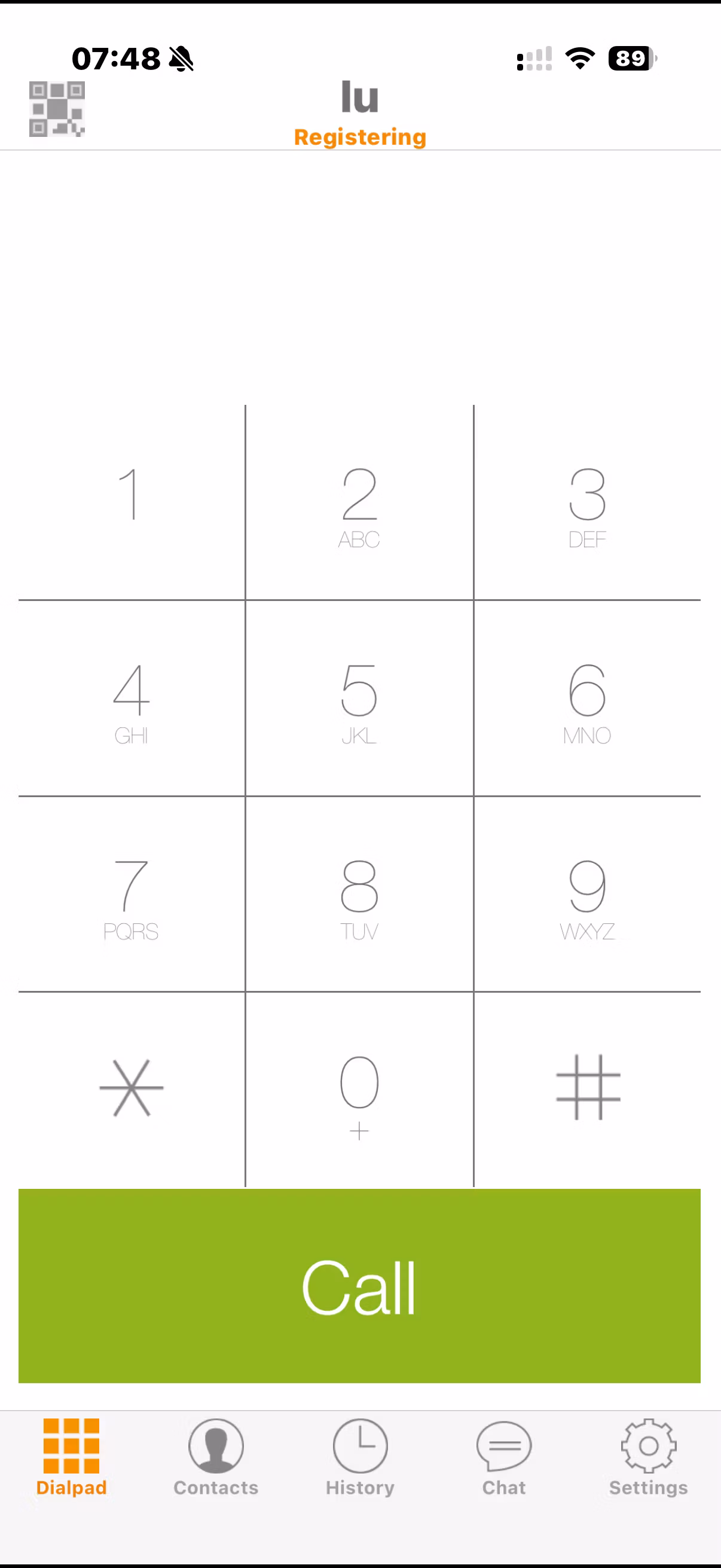Screen dimensions: 721x1568
Task: Open the History tab
Action: [359, 1457]
